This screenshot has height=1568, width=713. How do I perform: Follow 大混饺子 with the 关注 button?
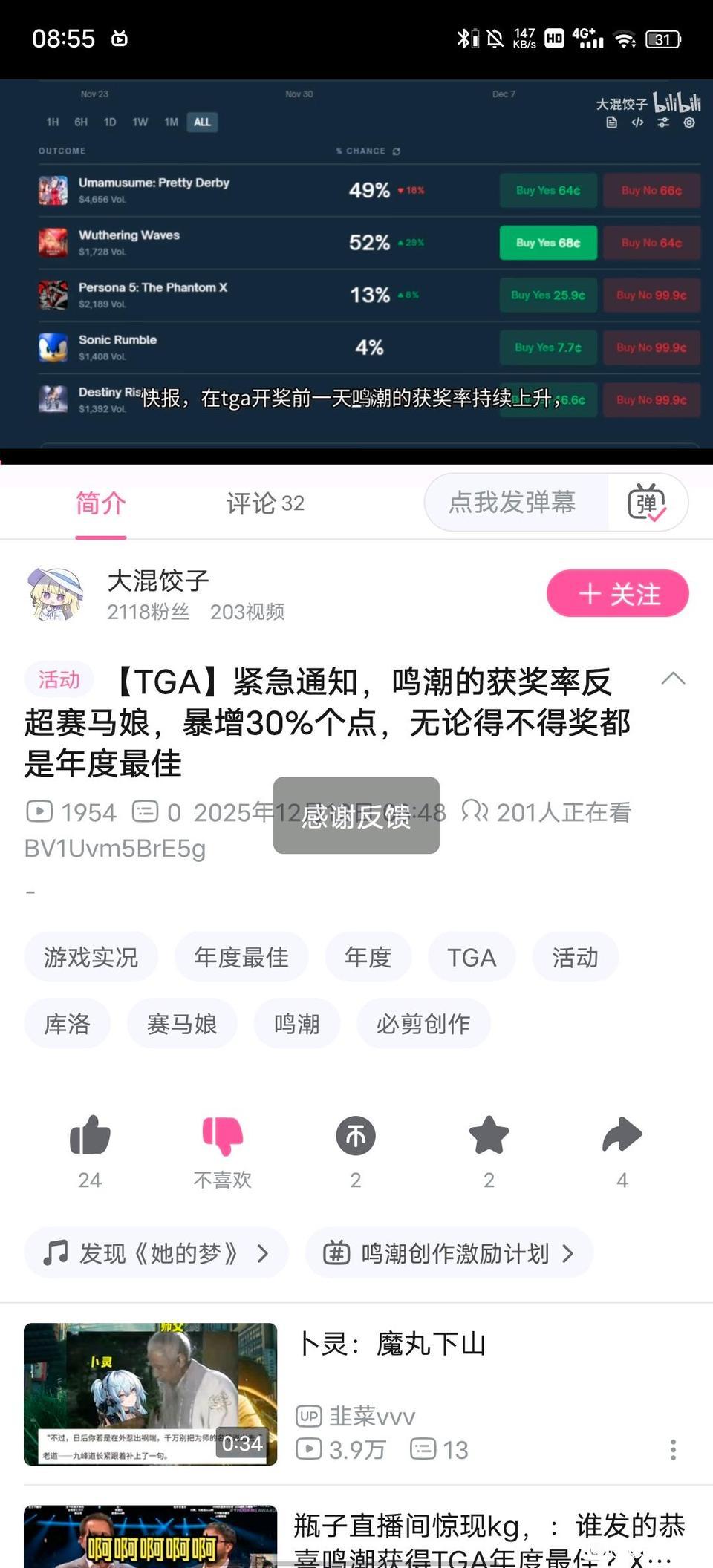[x=617, y=593]
